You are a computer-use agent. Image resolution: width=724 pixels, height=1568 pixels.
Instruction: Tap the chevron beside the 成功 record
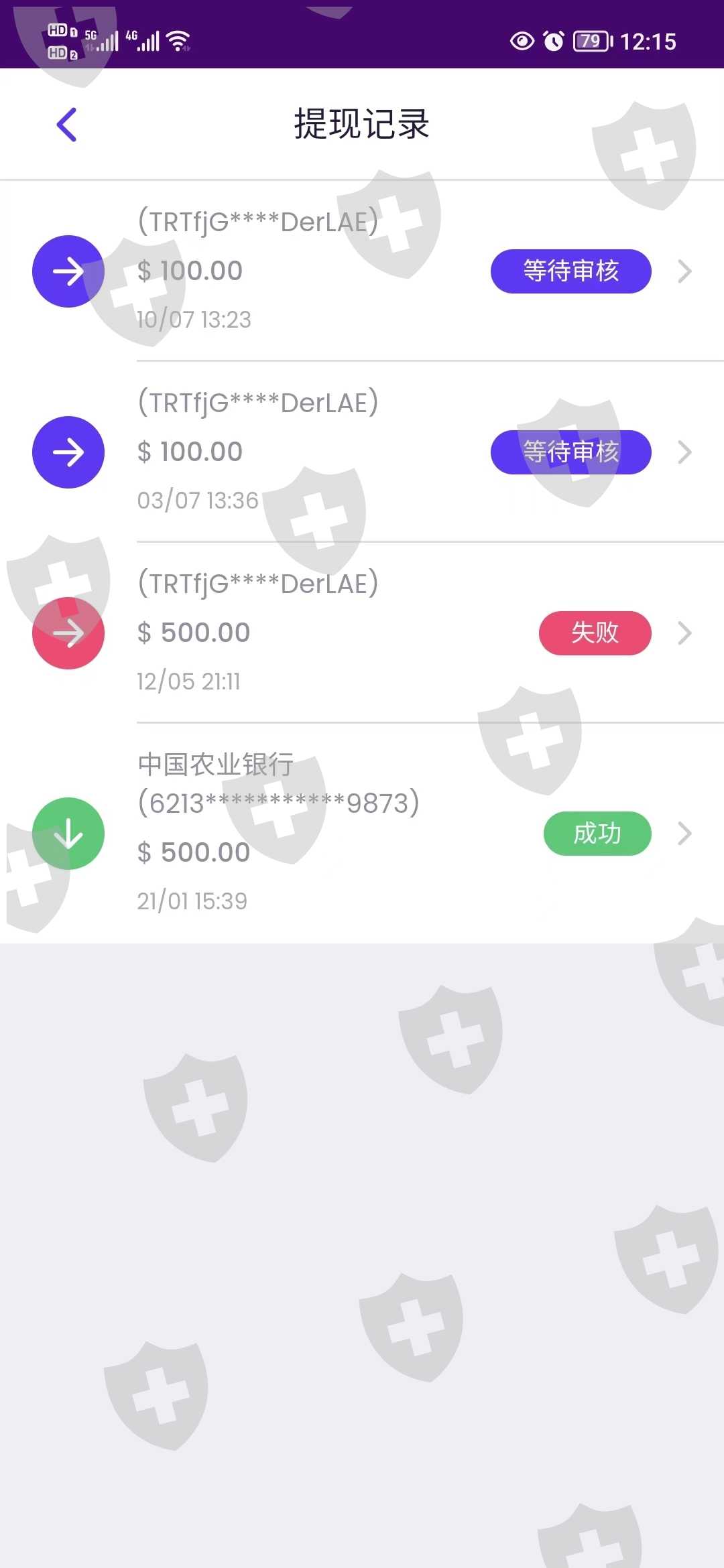coord(684,834)
